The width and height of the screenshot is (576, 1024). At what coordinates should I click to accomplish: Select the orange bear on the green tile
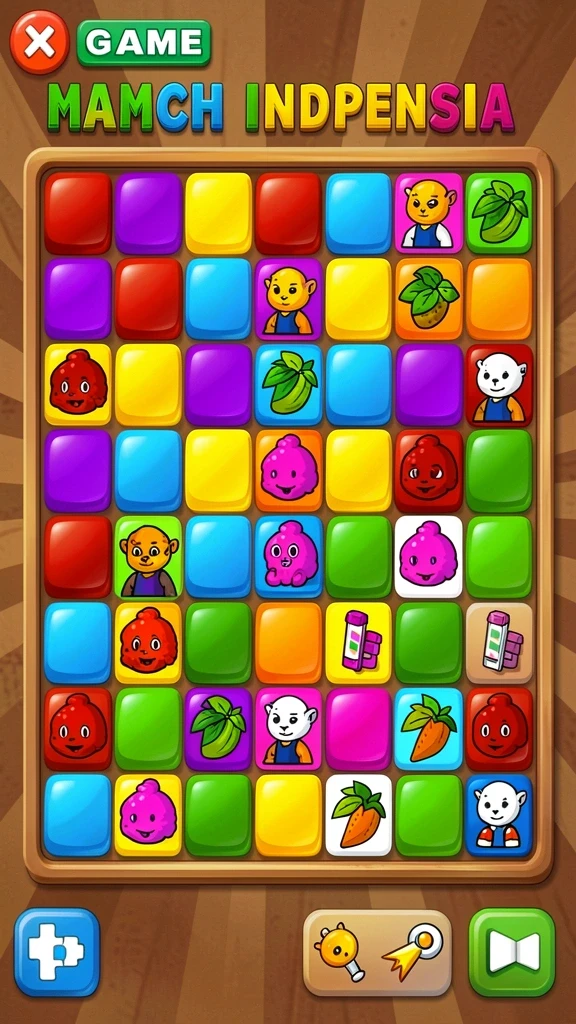pyautogui.click(x=148, y=557)
